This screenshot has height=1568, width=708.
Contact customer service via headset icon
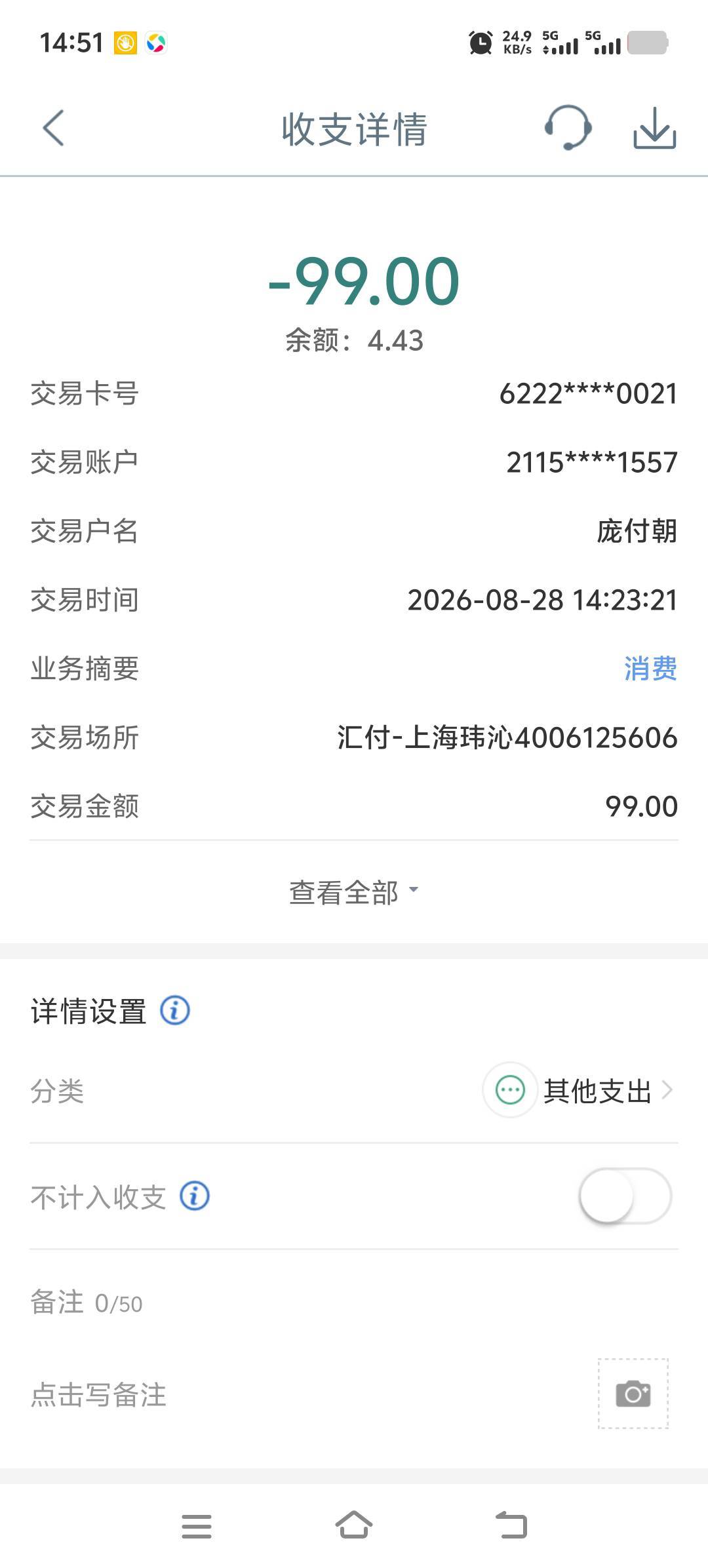click(568, 128)
